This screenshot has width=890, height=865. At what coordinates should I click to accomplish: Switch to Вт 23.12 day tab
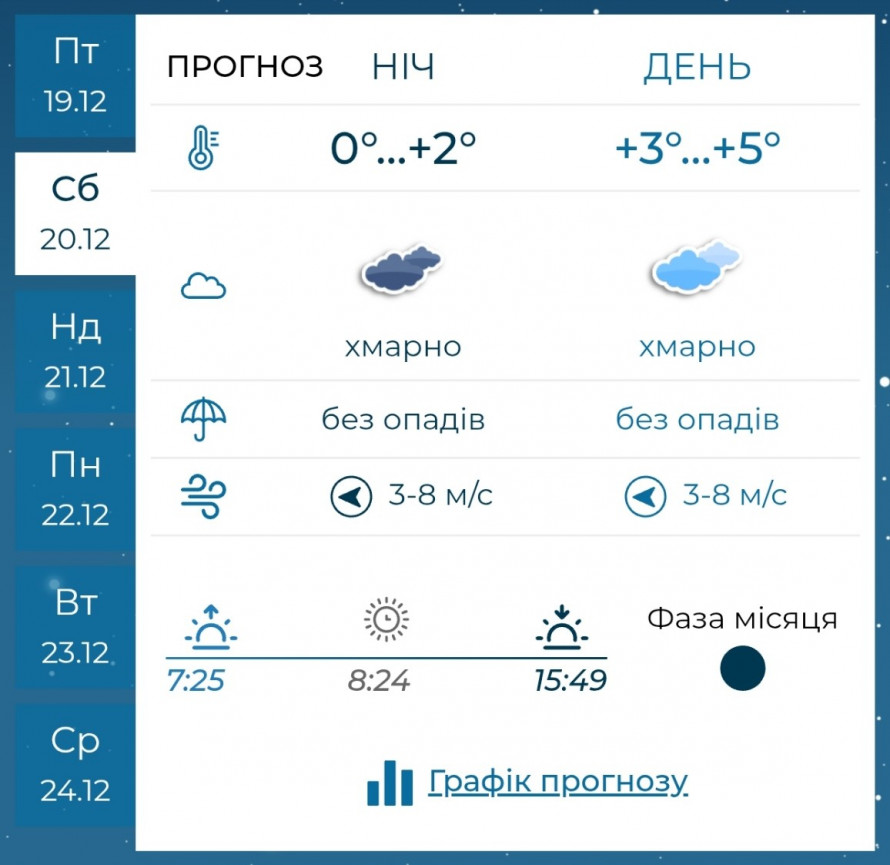tap(75, 627)
